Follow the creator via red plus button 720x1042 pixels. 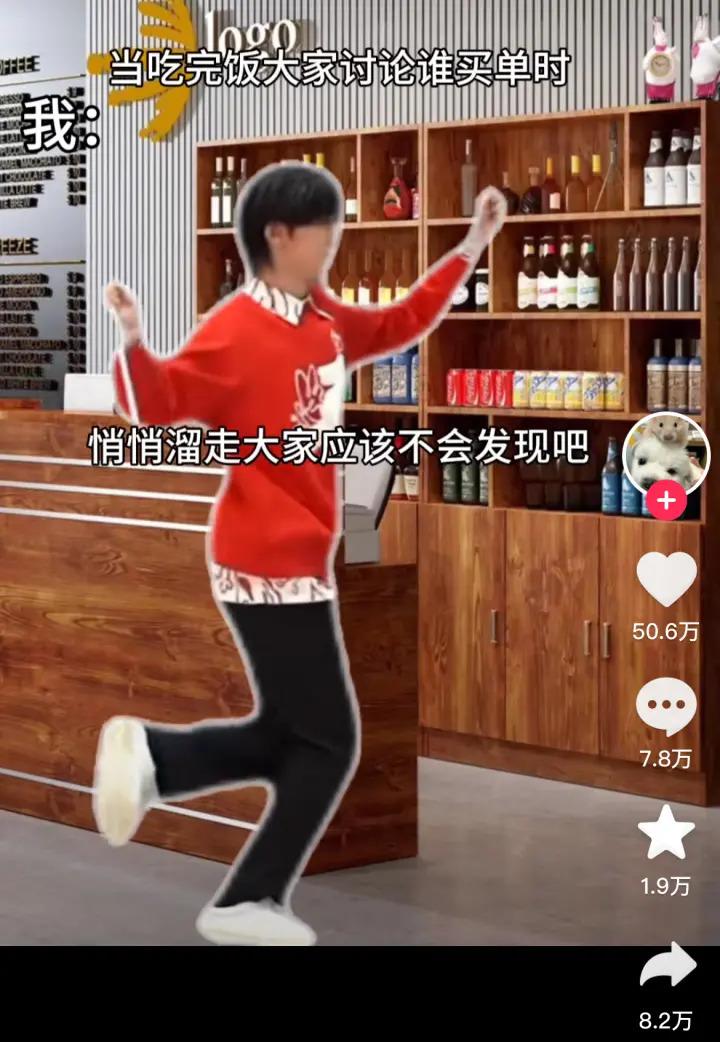coord(666,500)
